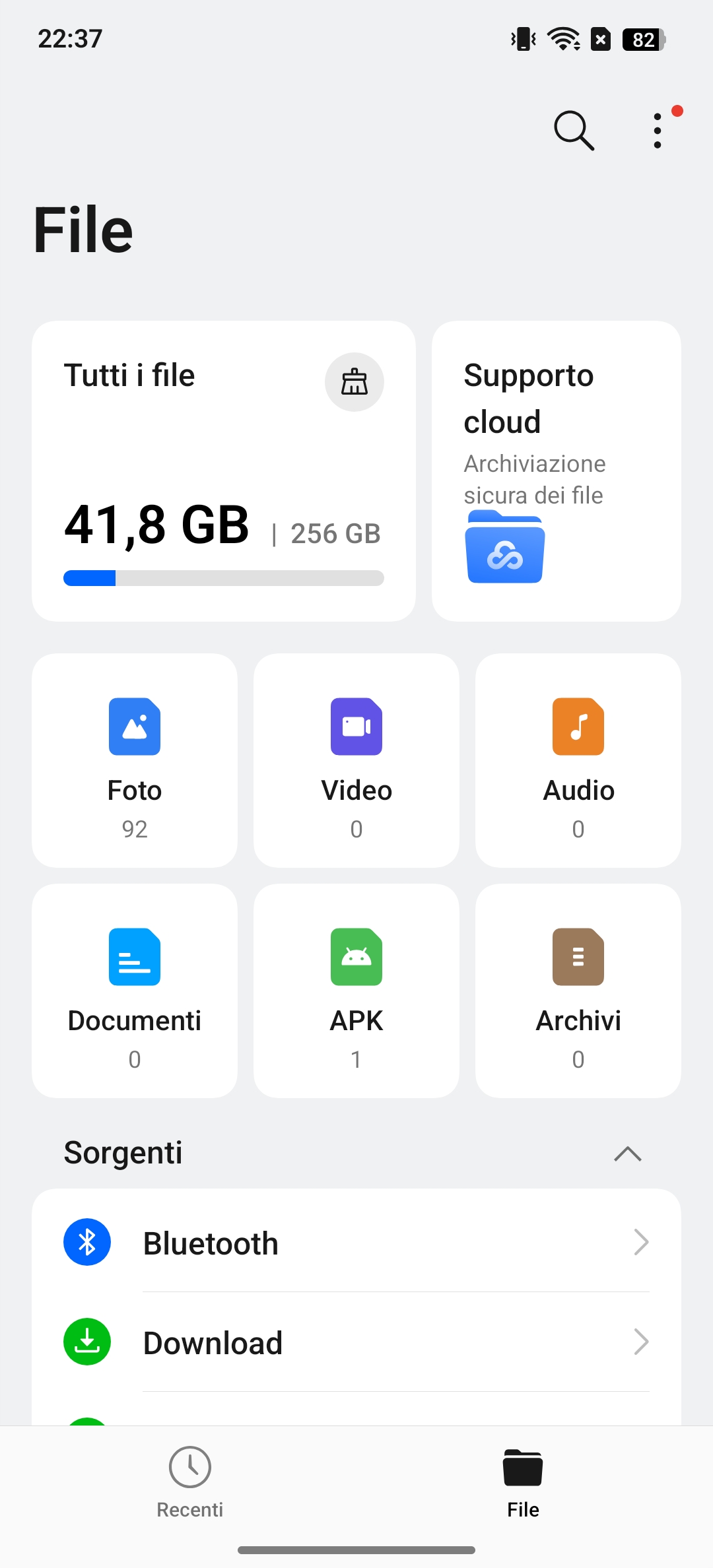The image size is (713, 1568).
Task: Open the search magnifier icon
Action: click(574, 131)
